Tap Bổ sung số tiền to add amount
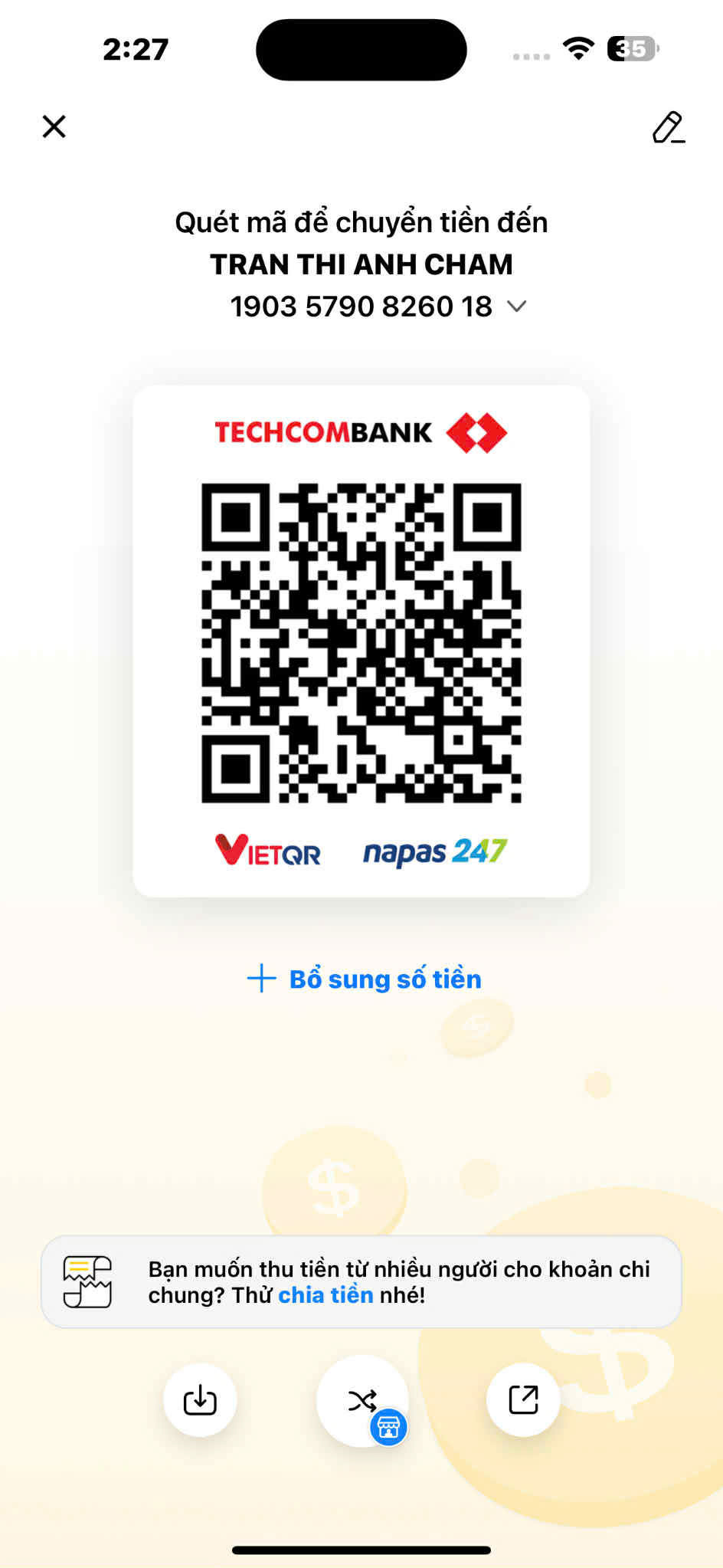The width and height of the screenshot is (723, 1568). pos(365,979)
